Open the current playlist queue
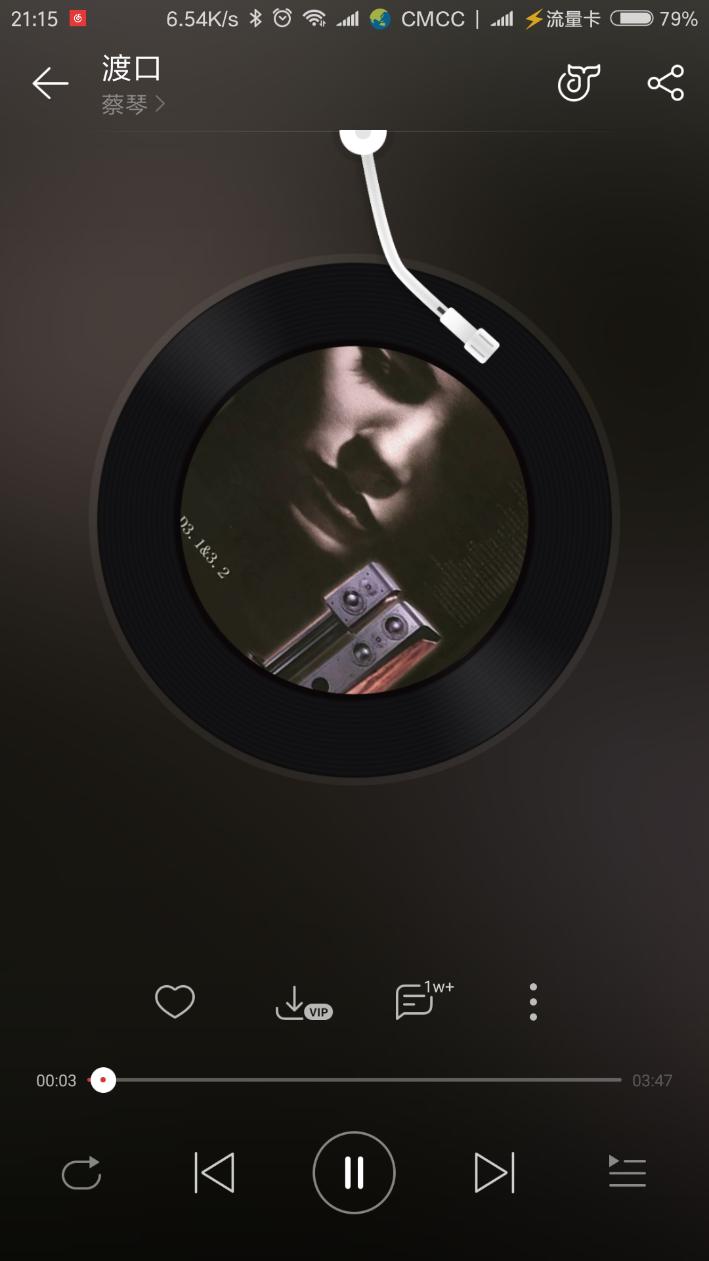This screenshot has width=709, height=1261. 627,1172
